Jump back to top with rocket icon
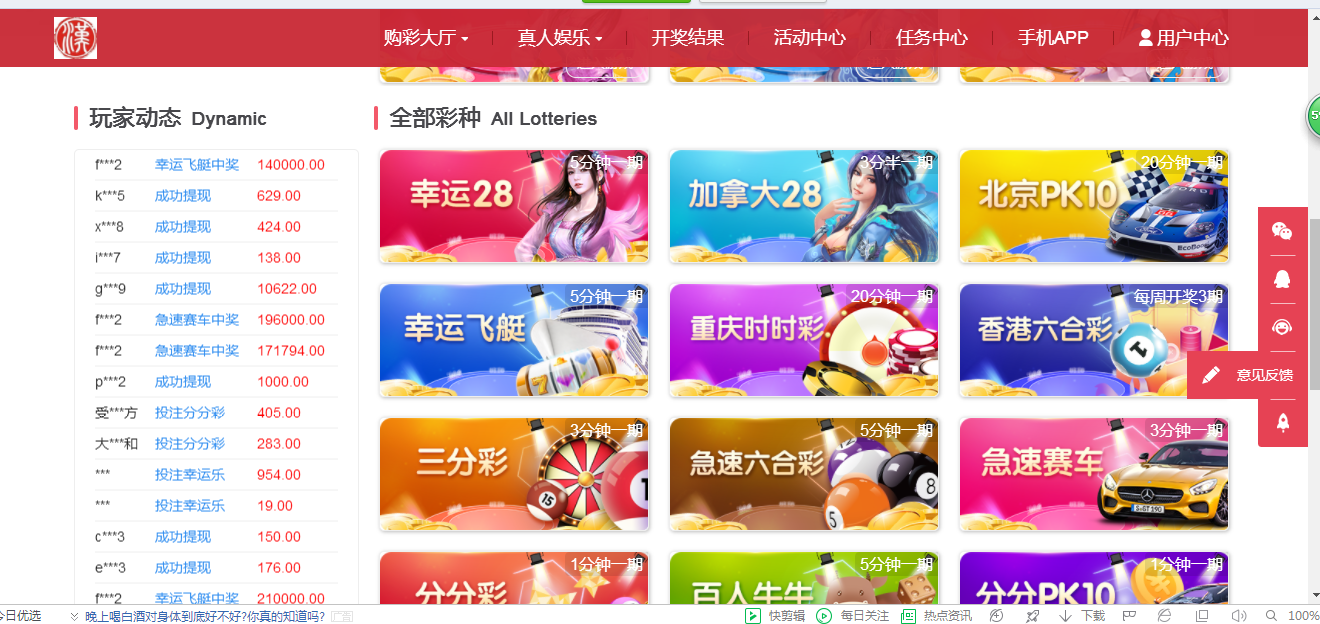Image resolution: width=1320 pixels, height=624 pixels. point(1282,423)
